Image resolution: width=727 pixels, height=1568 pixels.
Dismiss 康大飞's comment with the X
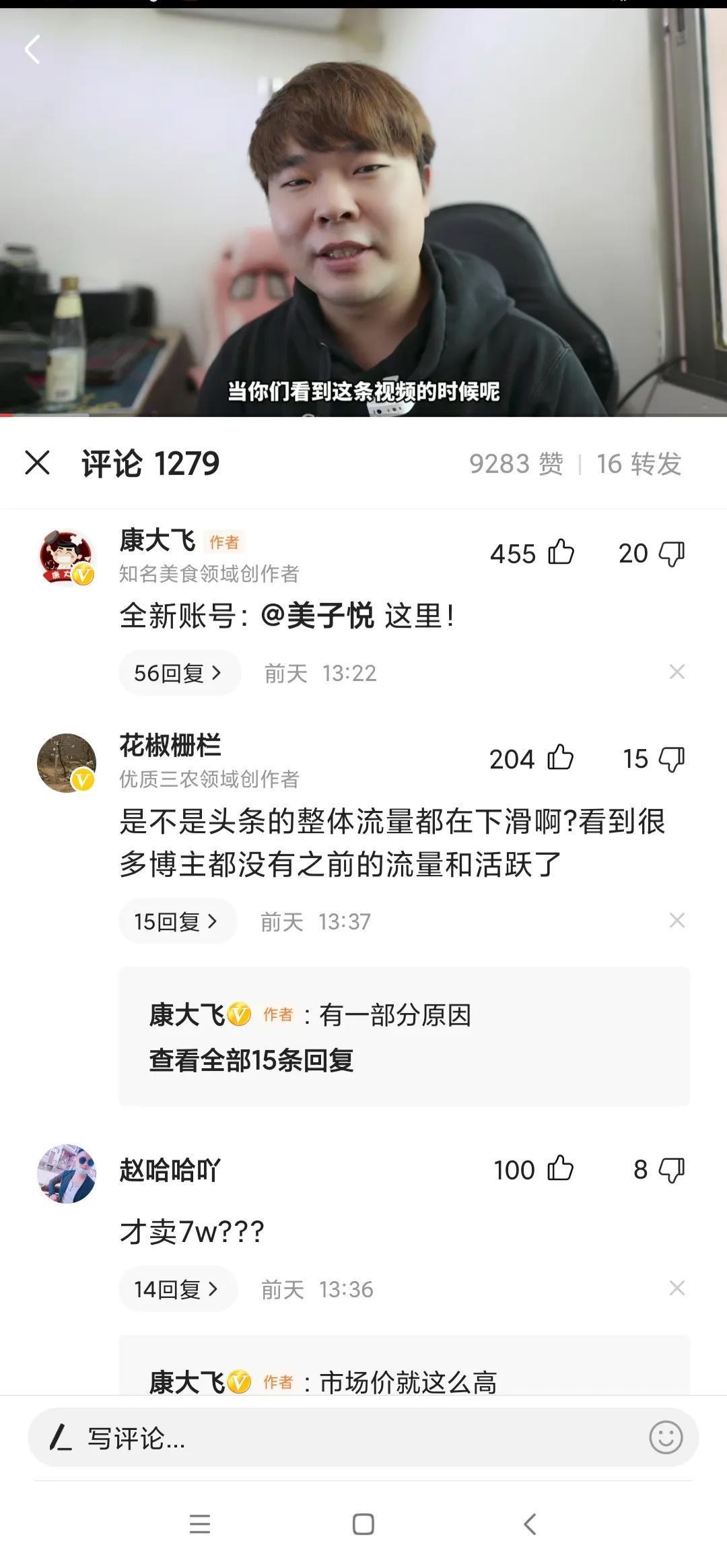point(677,672)
